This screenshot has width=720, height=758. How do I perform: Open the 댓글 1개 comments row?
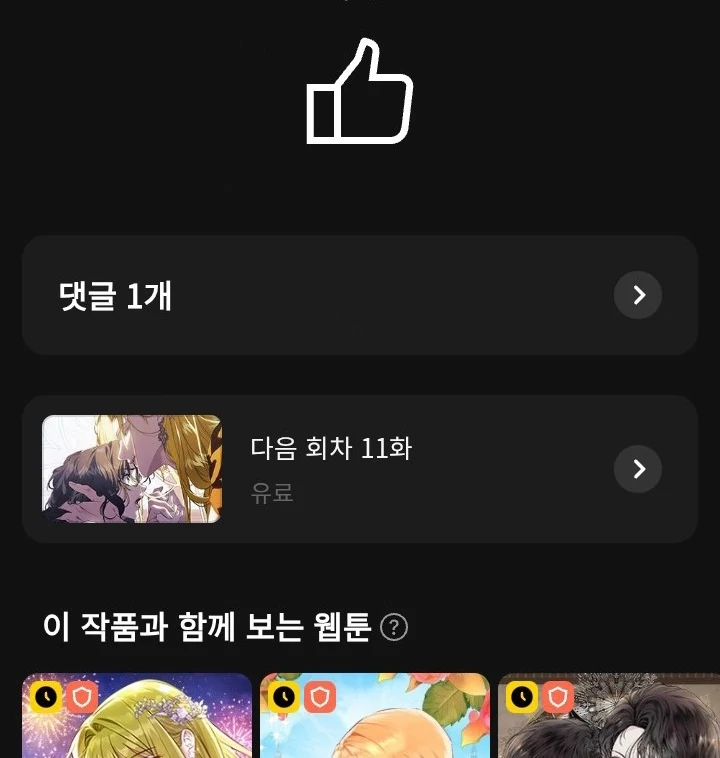pyautogui.click(x=359, y=296)
